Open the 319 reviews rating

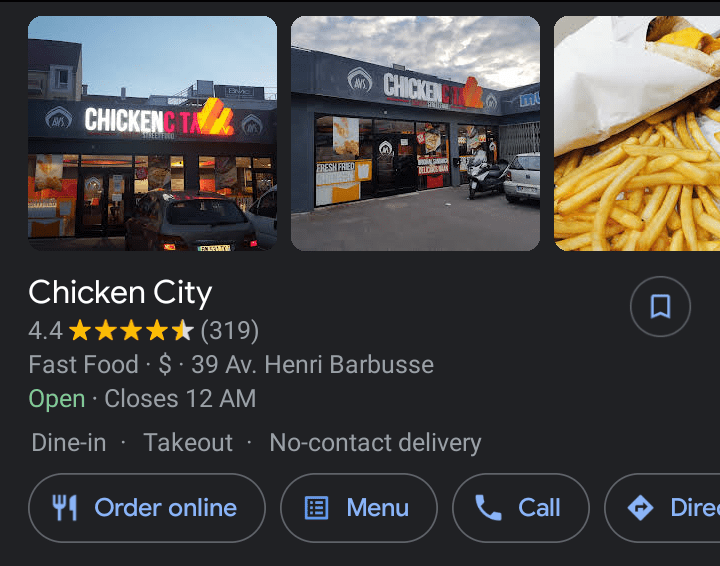pyautogui.click(x=229, y=330)
